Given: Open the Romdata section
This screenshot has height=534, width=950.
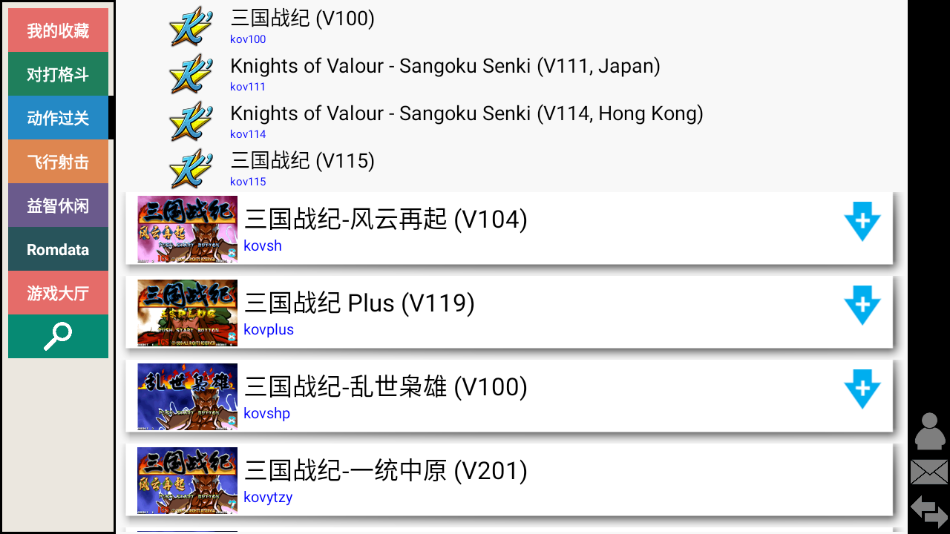Looking at the screenshot, I should pos(57,250).
